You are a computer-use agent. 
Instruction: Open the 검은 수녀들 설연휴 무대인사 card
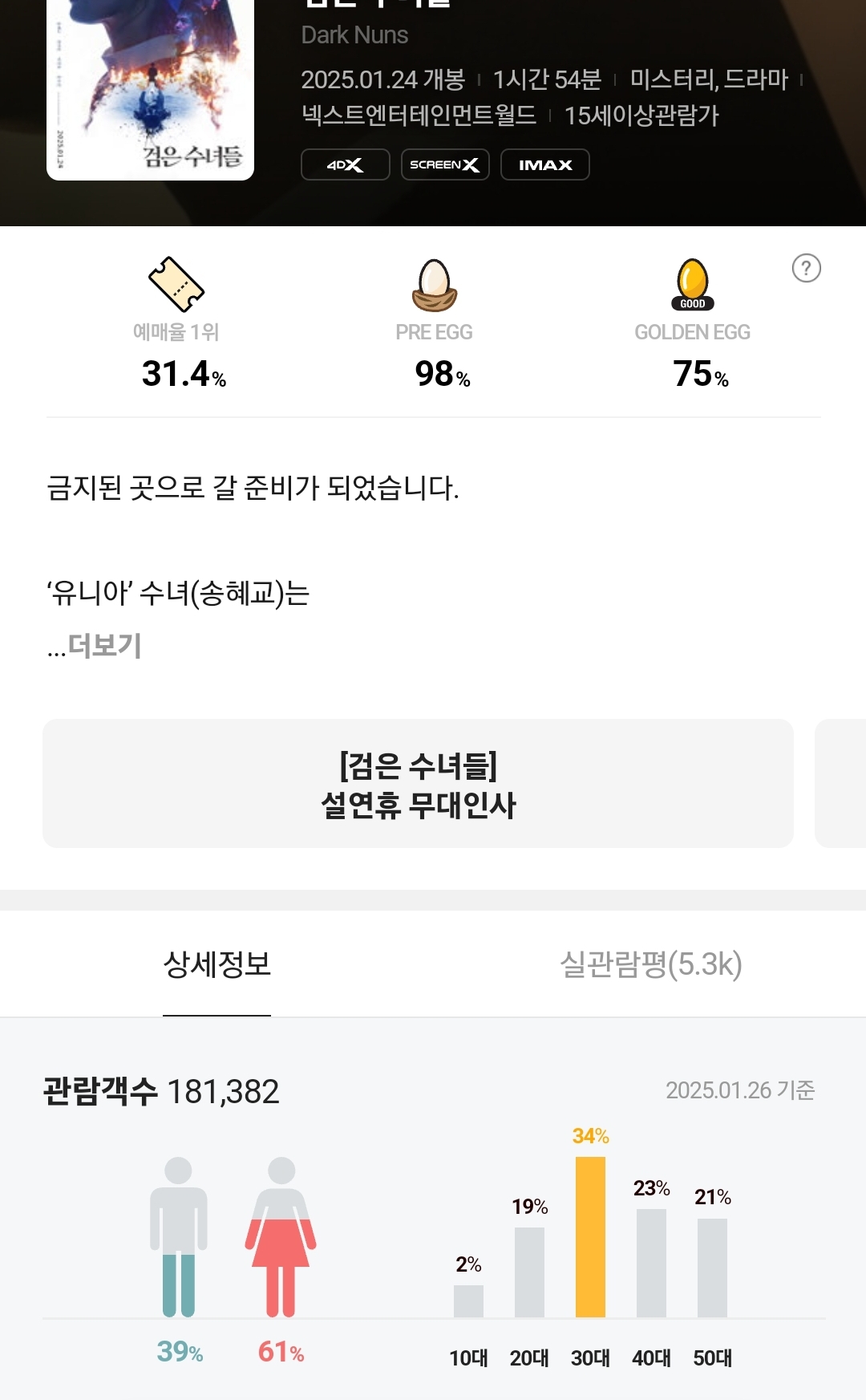pos(418,784)
